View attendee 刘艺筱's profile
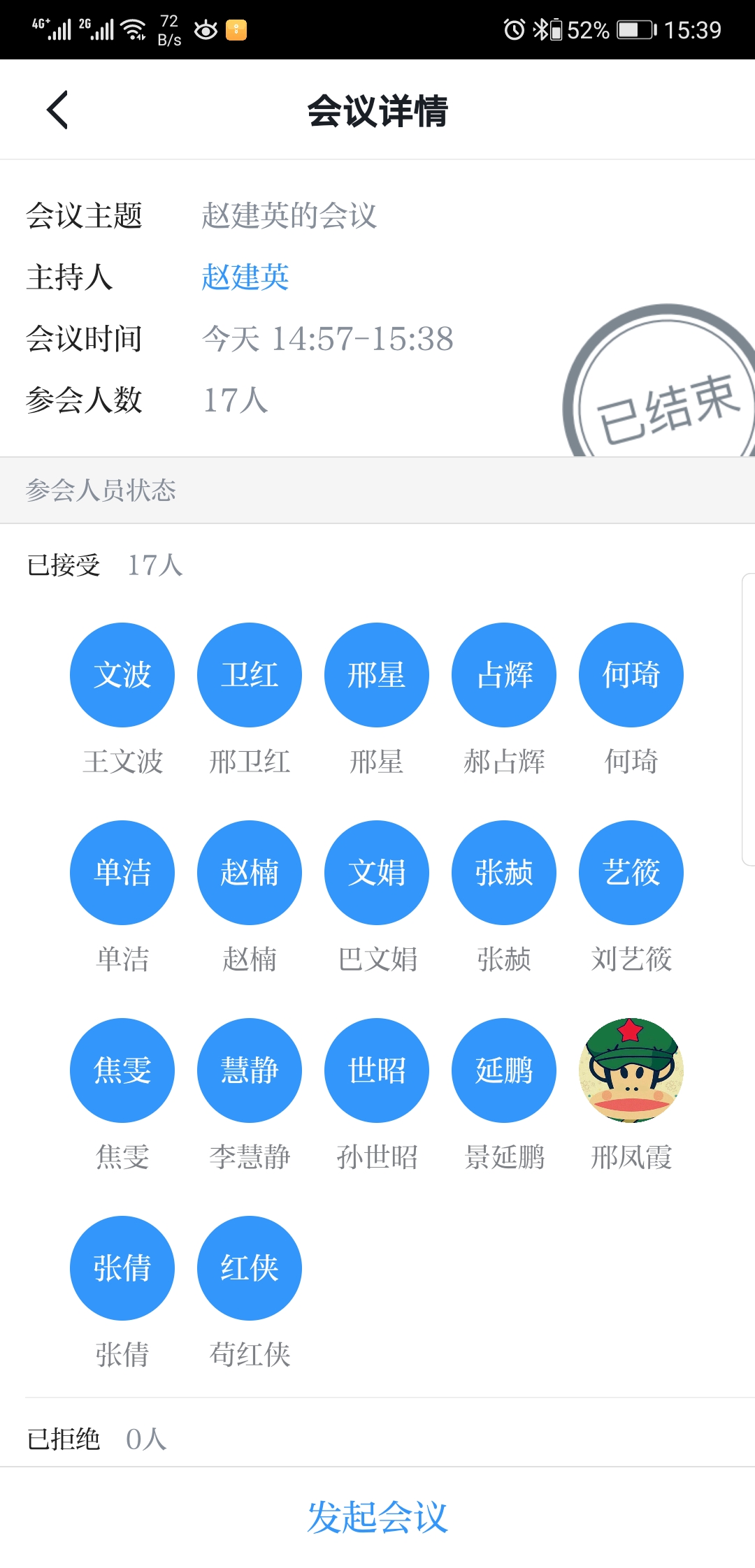 [631, 873]
